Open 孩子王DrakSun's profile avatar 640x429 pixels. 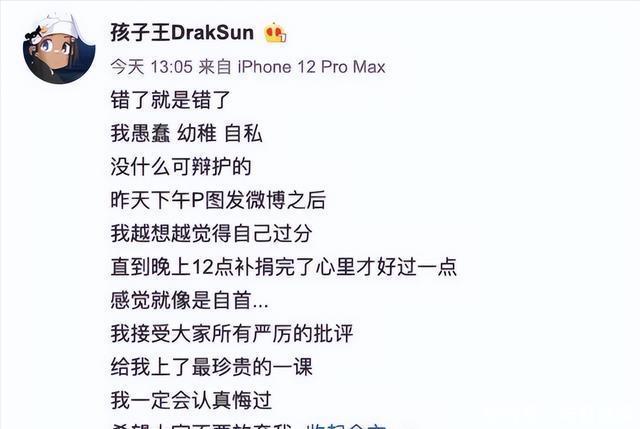point(59,49)
